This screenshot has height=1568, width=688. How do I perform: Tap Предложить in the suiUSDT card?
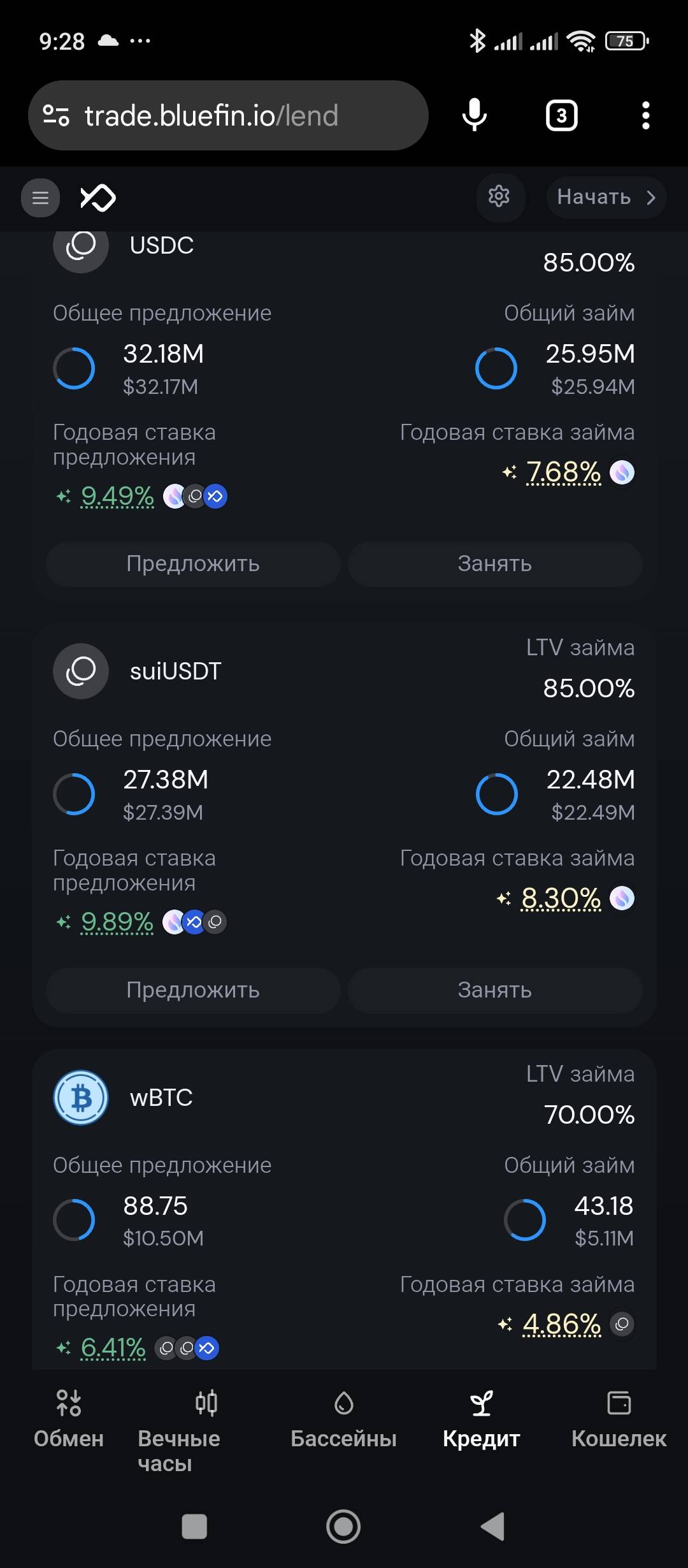193,990
